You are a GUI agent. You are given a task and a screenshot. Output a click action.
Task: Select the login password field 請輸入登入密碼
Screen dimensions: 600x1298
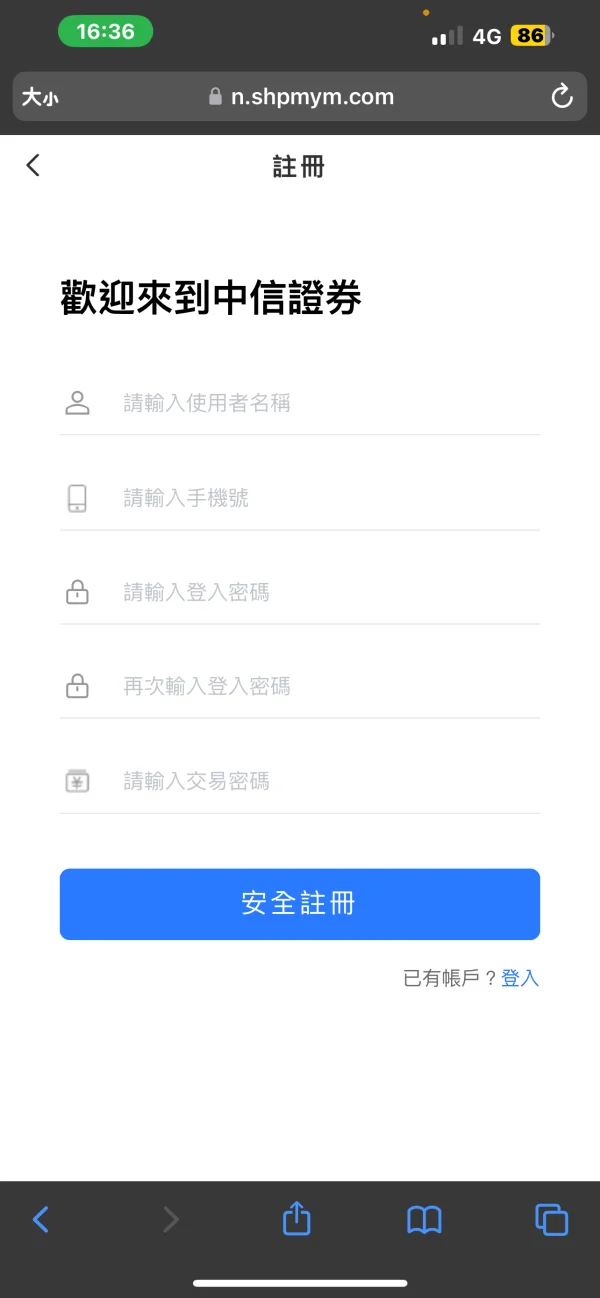(x=300, y=593)
